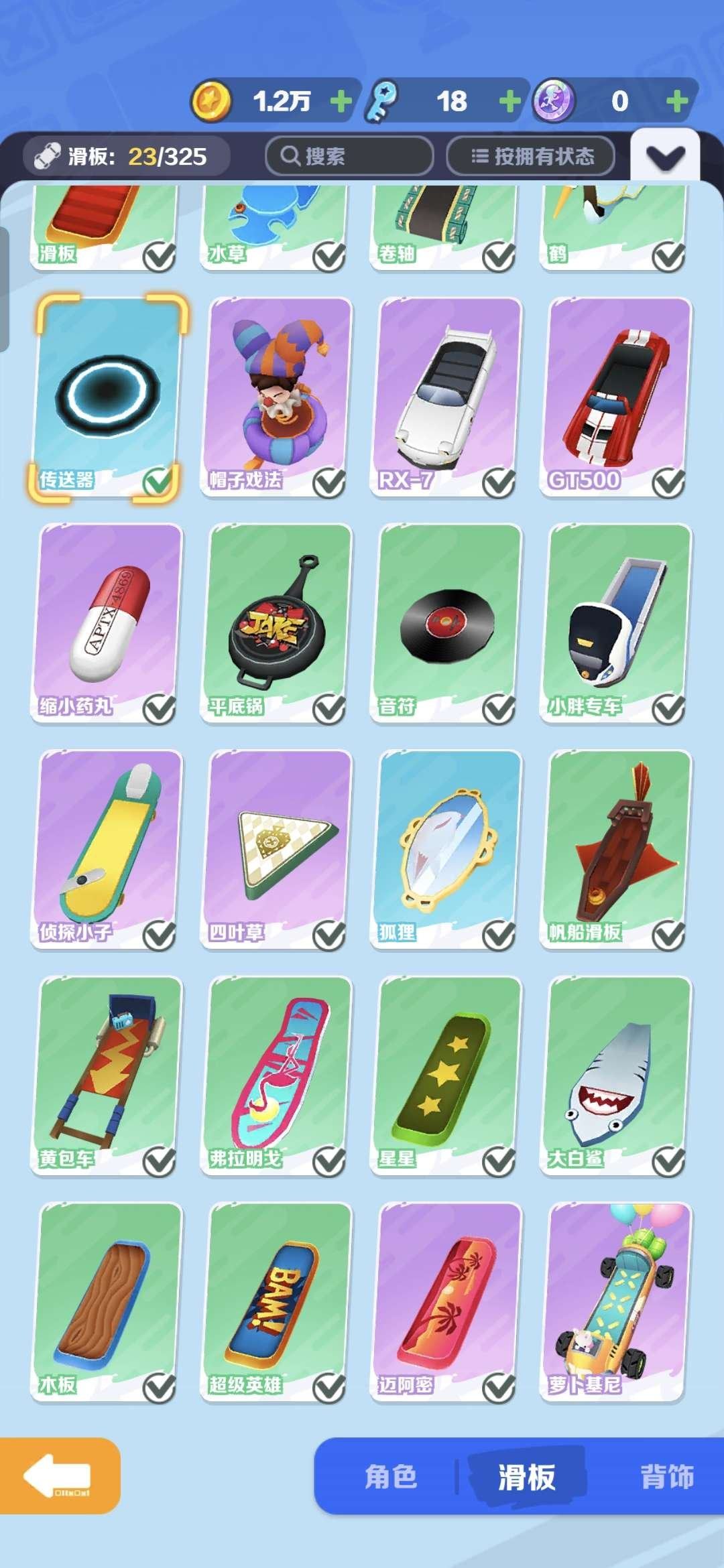Pick the 狐狸 mirror board
This screenshot has width=724, height=1568.
click(446, 849)
